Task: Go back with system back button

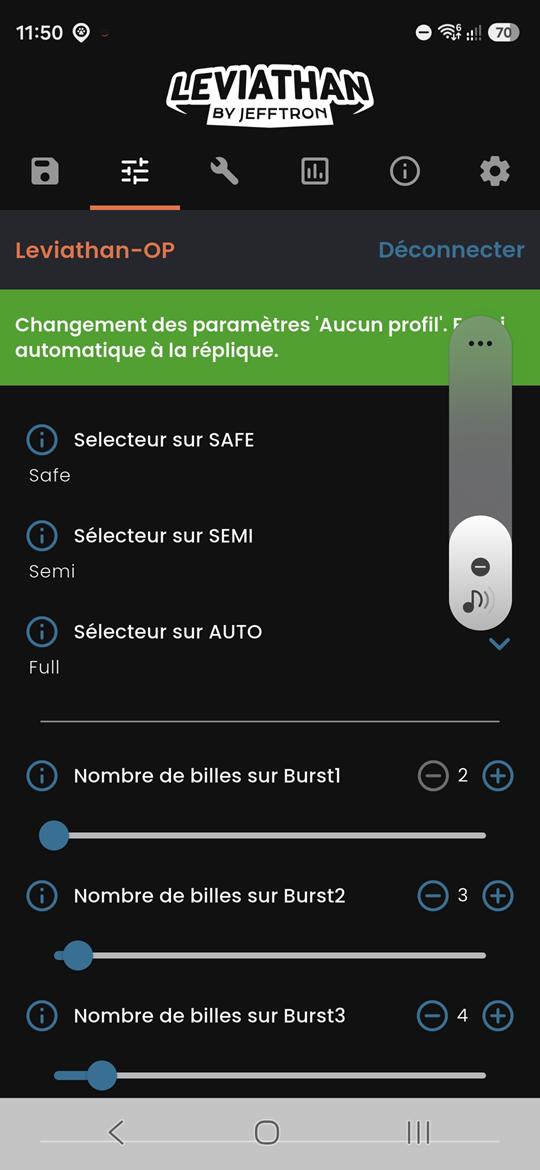Action: click(x=116, y=1133)
